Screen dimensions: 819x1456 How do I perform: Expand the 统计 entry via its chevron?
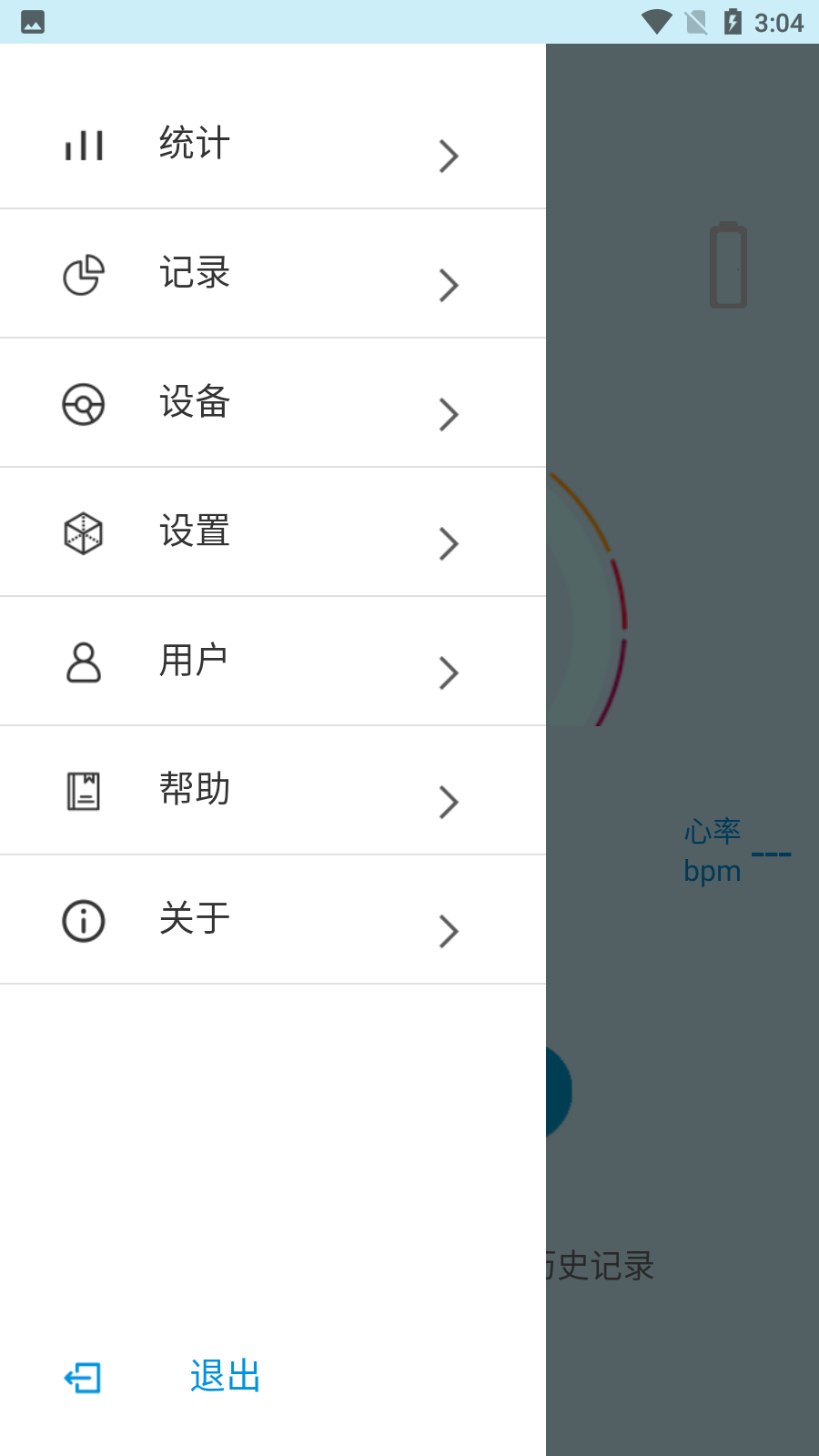[x=449, y=156]
